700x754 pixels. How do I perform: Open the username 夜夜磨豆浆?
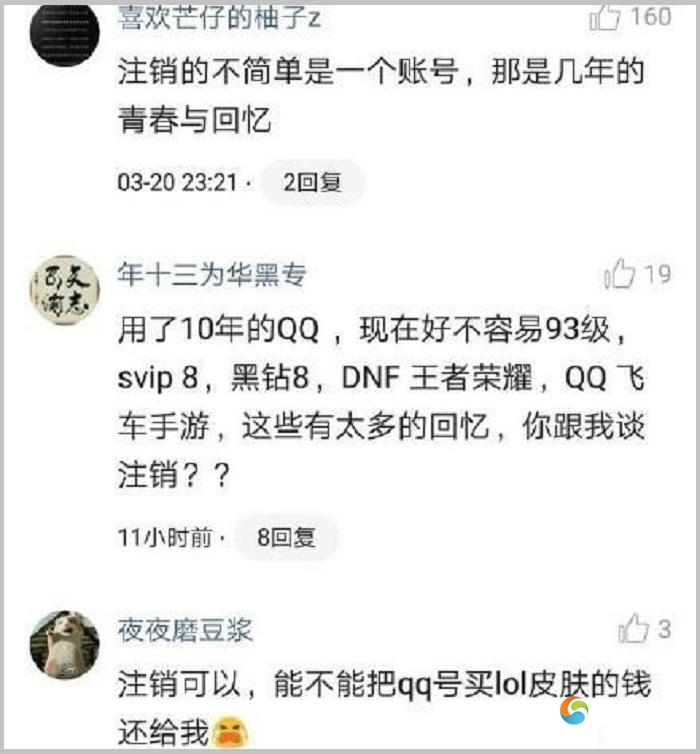[185, 629]
